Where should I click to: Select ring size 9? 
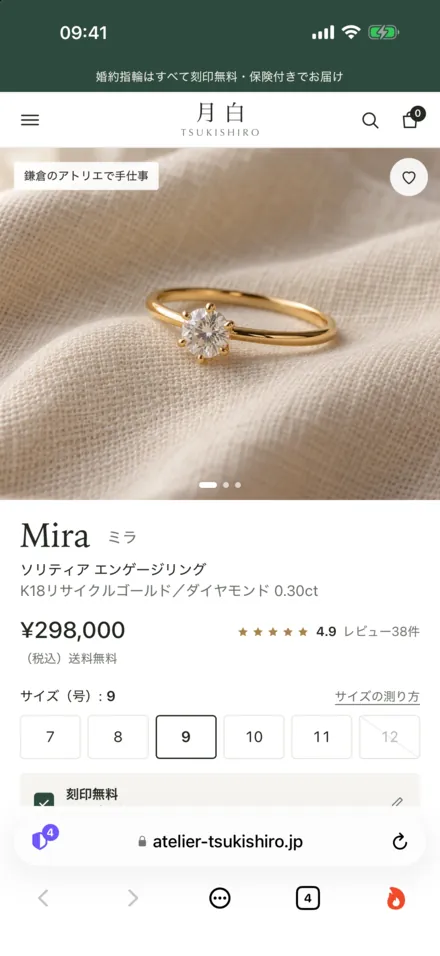(x=186, y=737)
